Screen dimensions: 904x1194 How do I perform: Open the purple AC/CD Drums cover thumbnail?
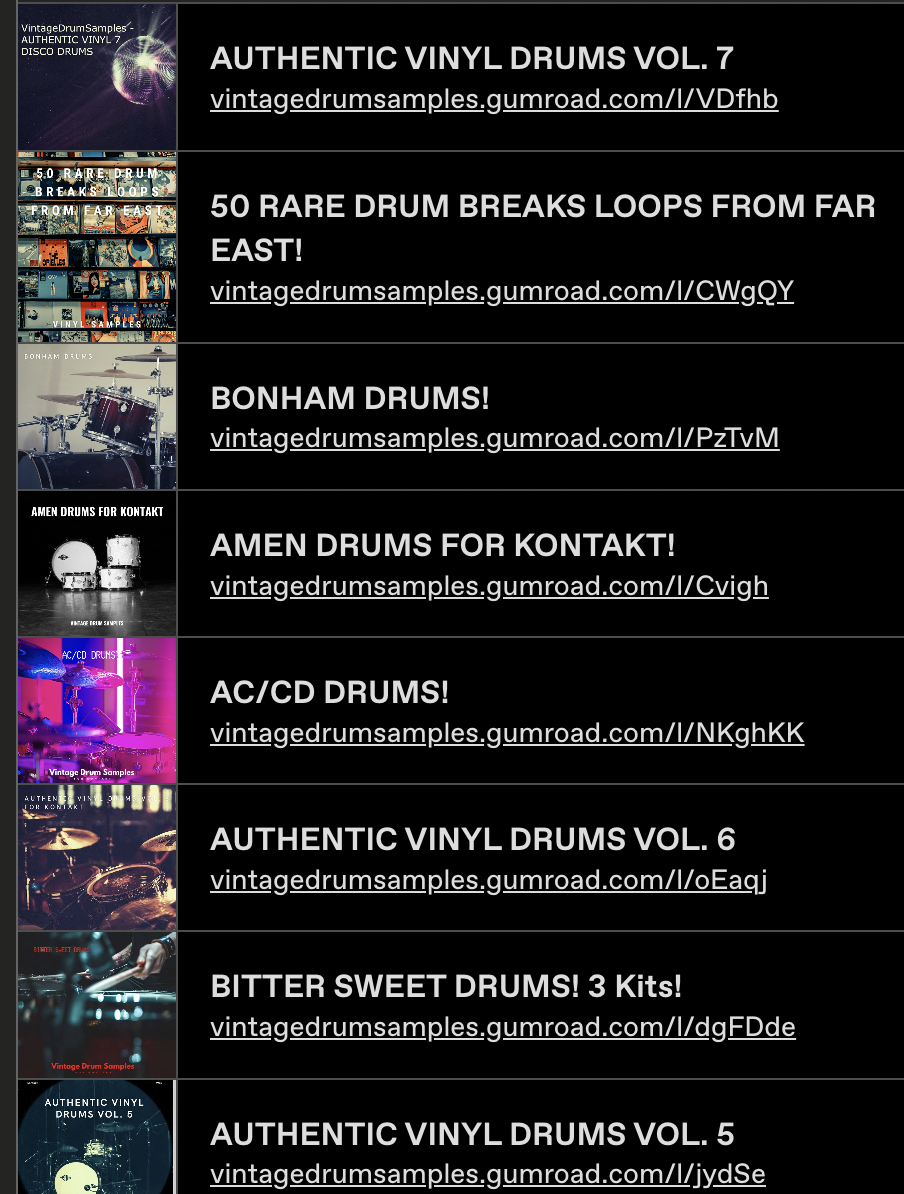97,711
